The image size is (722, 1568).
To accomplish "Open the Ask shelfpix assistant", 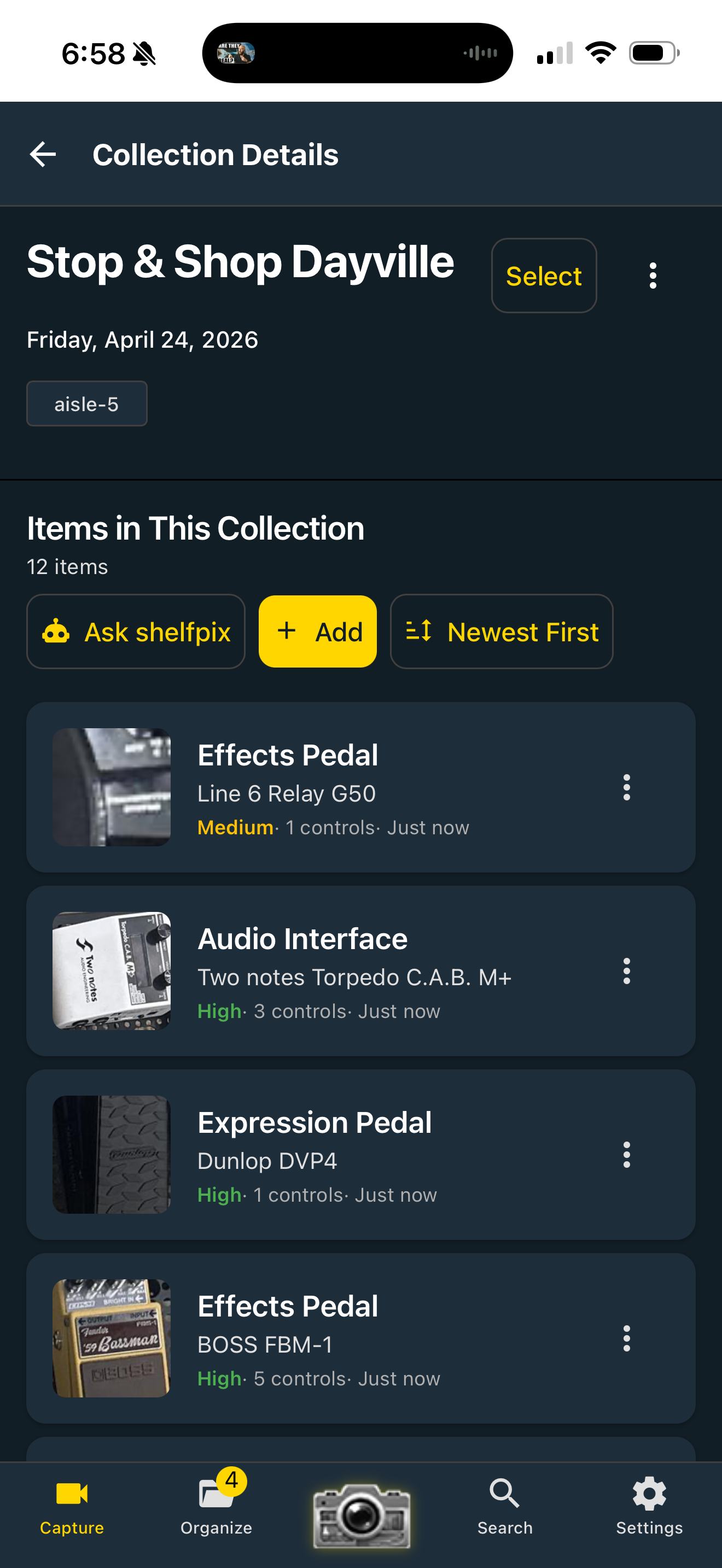I will pos(135,631).
